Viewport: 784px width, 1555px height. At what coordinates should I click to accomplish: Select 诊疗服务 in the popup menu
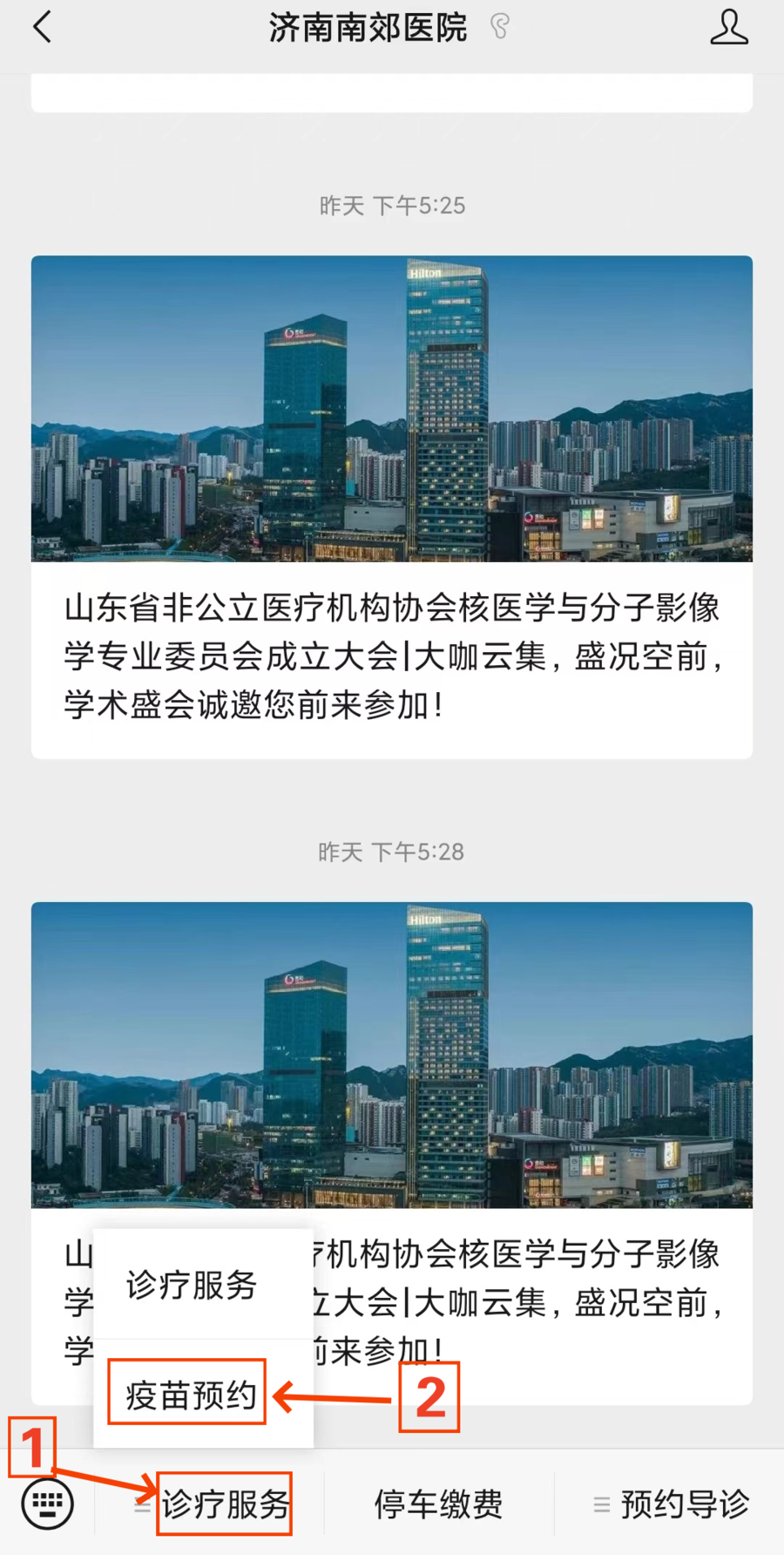click(x=192, y=1285)
